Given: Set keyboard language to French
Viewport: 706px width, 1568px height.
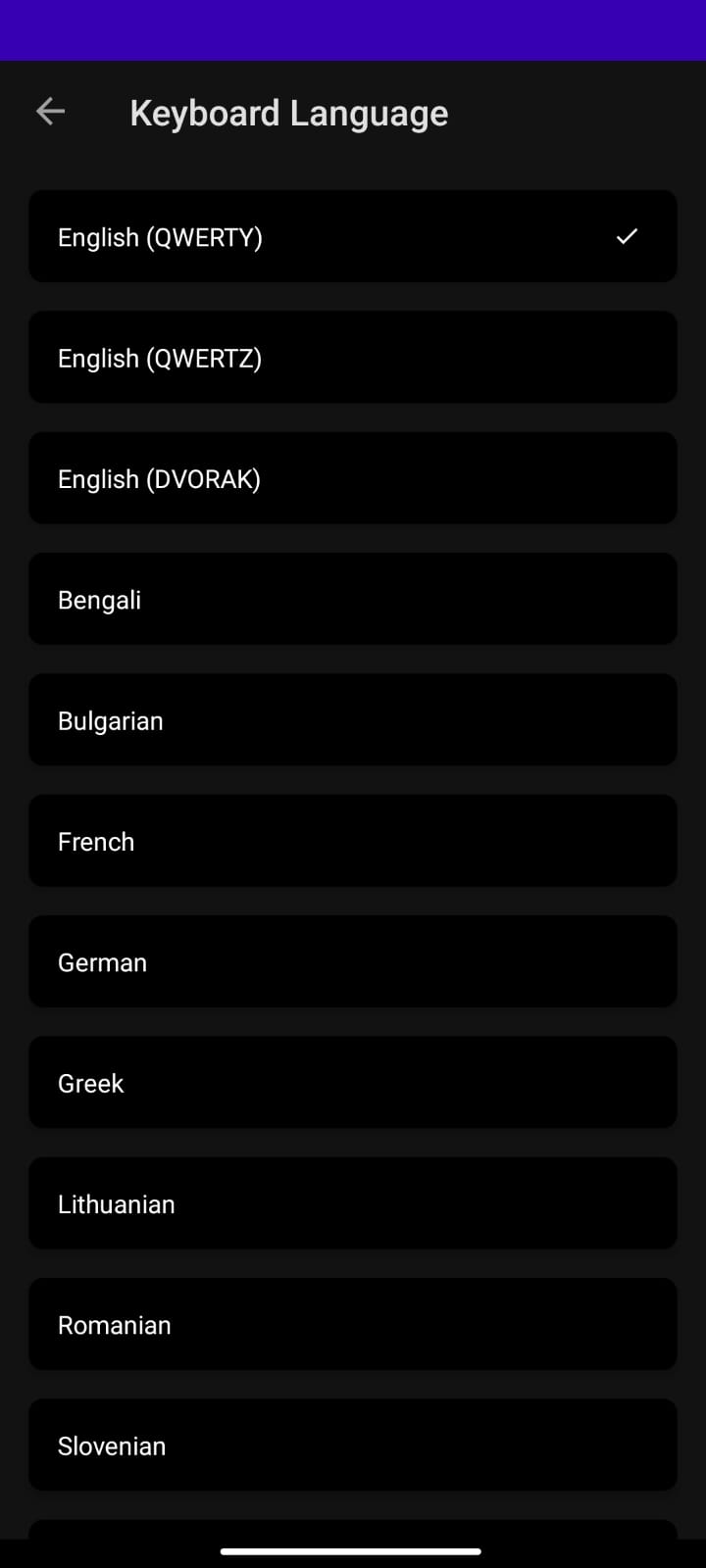Looking at the screenshot, I should [x=353, y=841].
